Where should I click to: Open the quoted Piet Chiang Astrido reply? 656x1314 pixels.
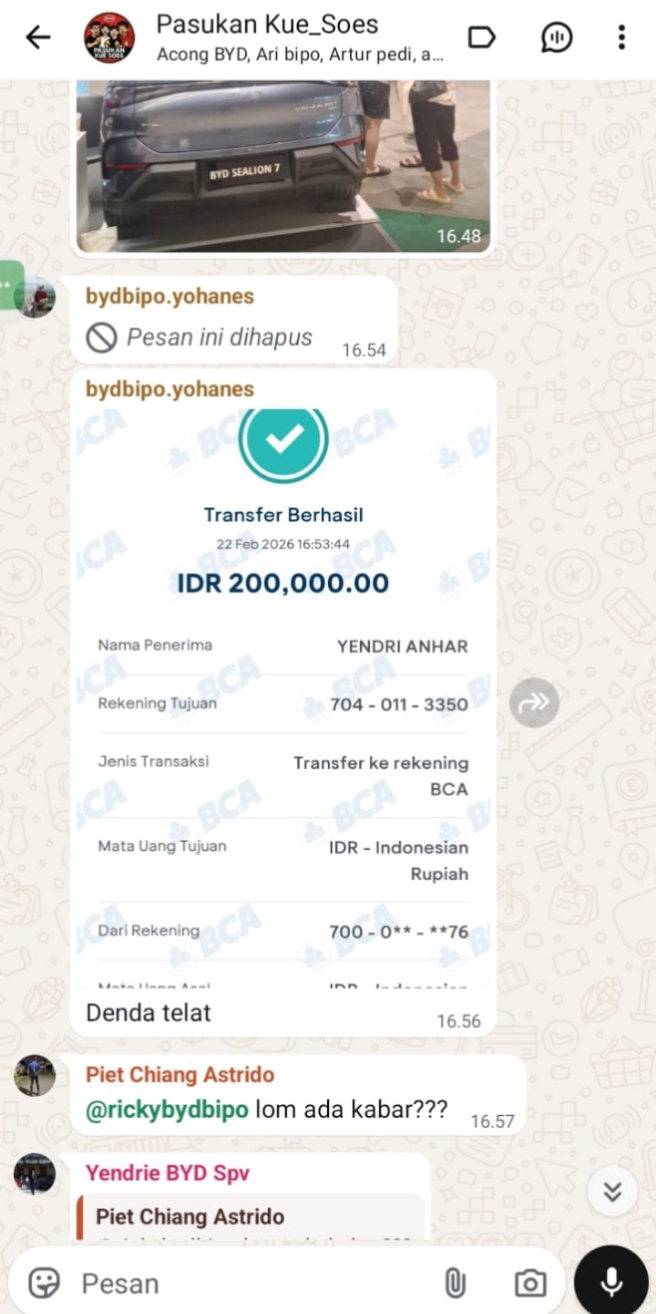250,1218
